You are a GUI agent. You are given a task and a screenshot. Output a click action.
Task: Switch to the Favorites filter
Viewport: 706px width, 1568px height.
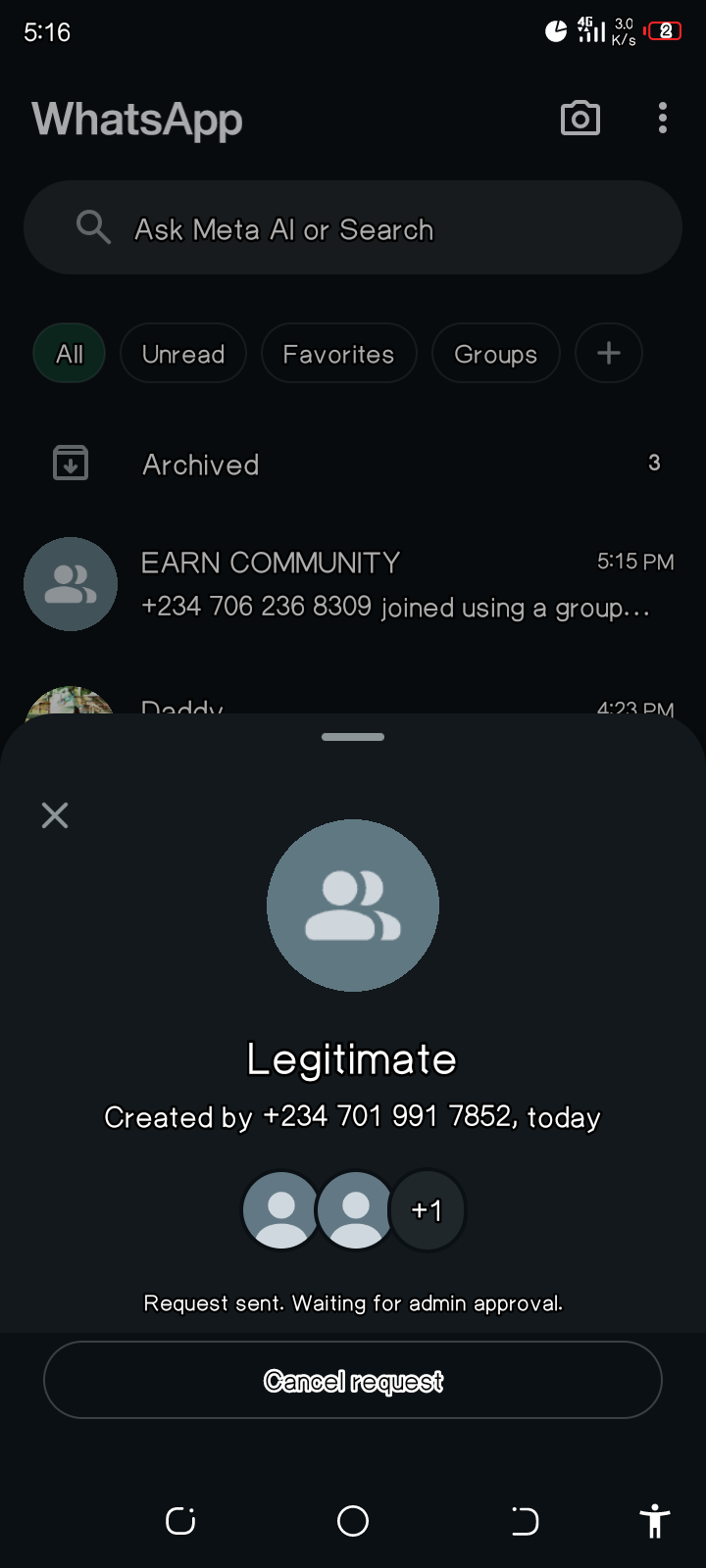[338, 354]
